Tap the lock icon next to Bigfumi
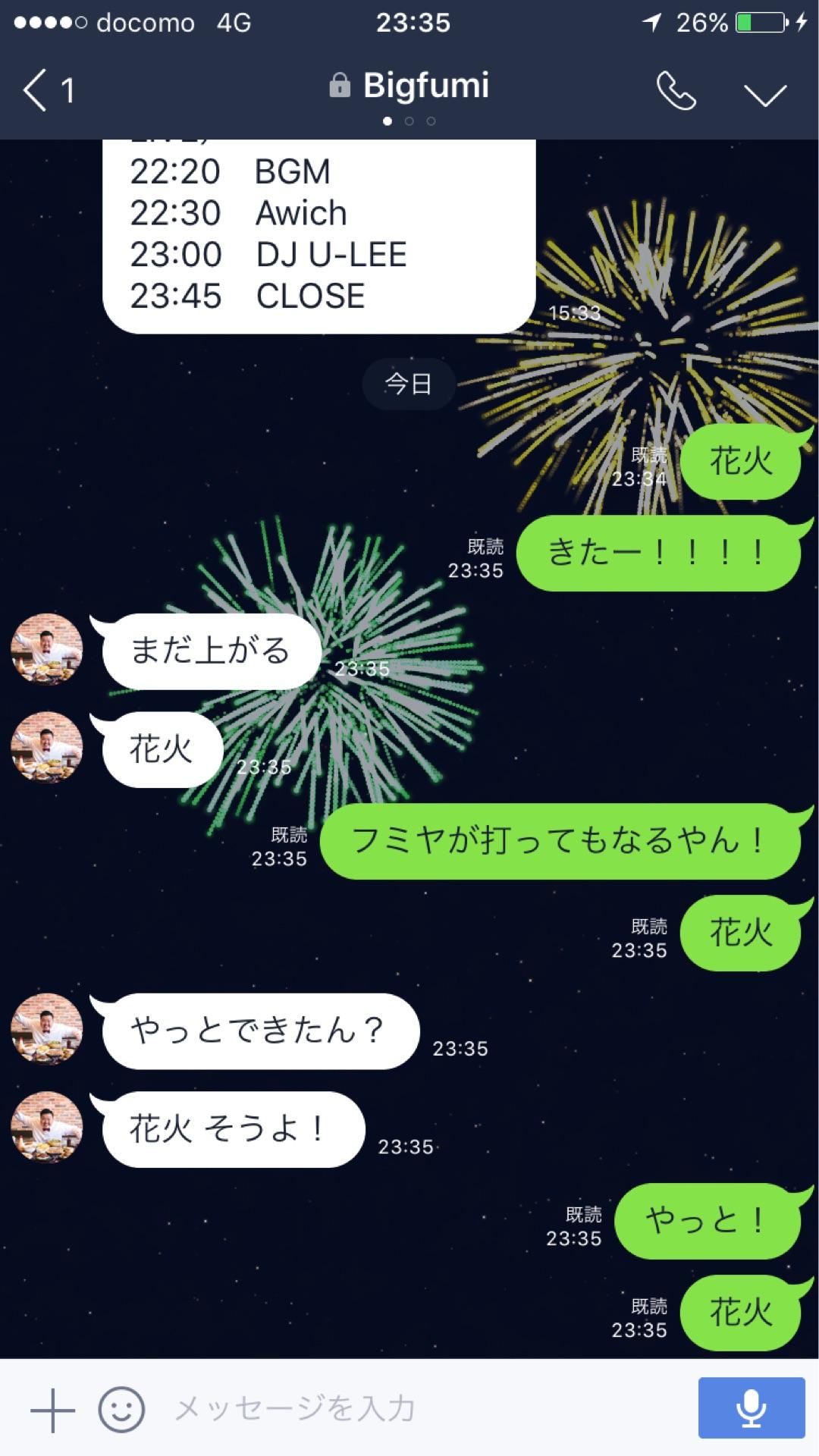This screenshot has height=1456, width=819. [340, 85]
